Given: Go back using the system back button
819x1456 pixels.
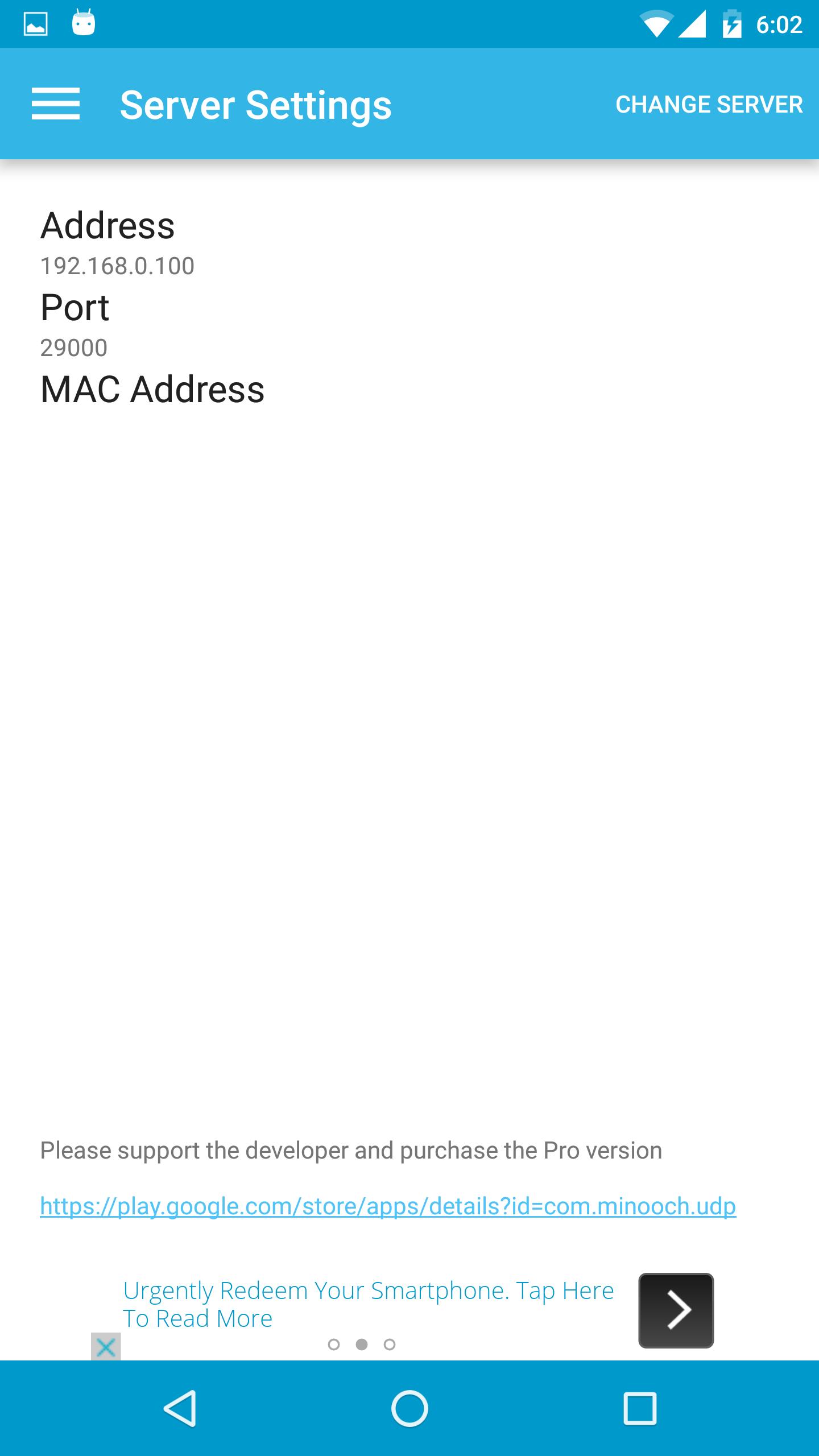Looking at the screenshot, I should [x=180, y=1409].
